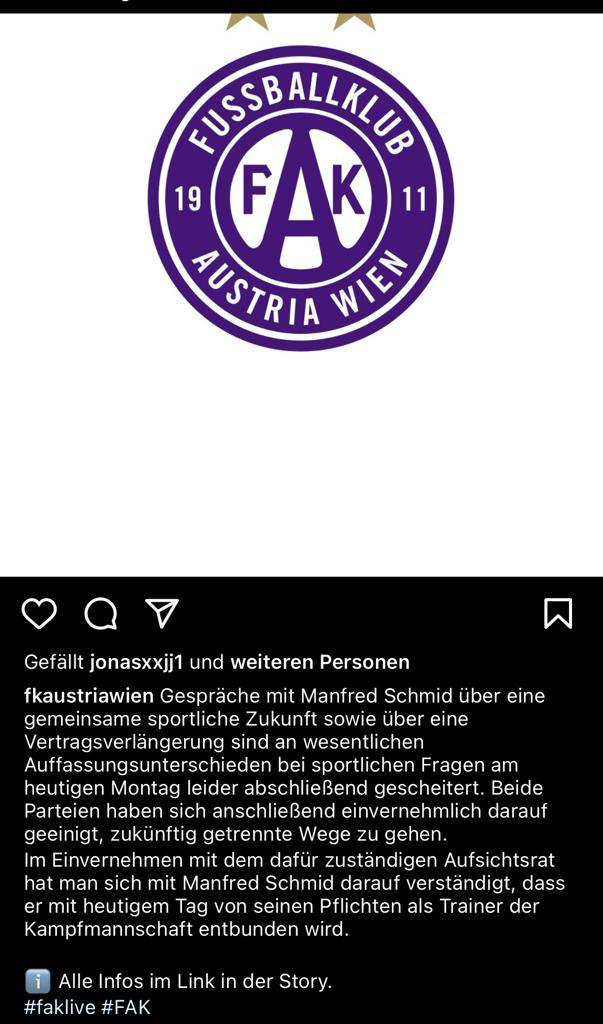
Task: Open jonasxxjj1's profile from likes
Action: [137, 662]
